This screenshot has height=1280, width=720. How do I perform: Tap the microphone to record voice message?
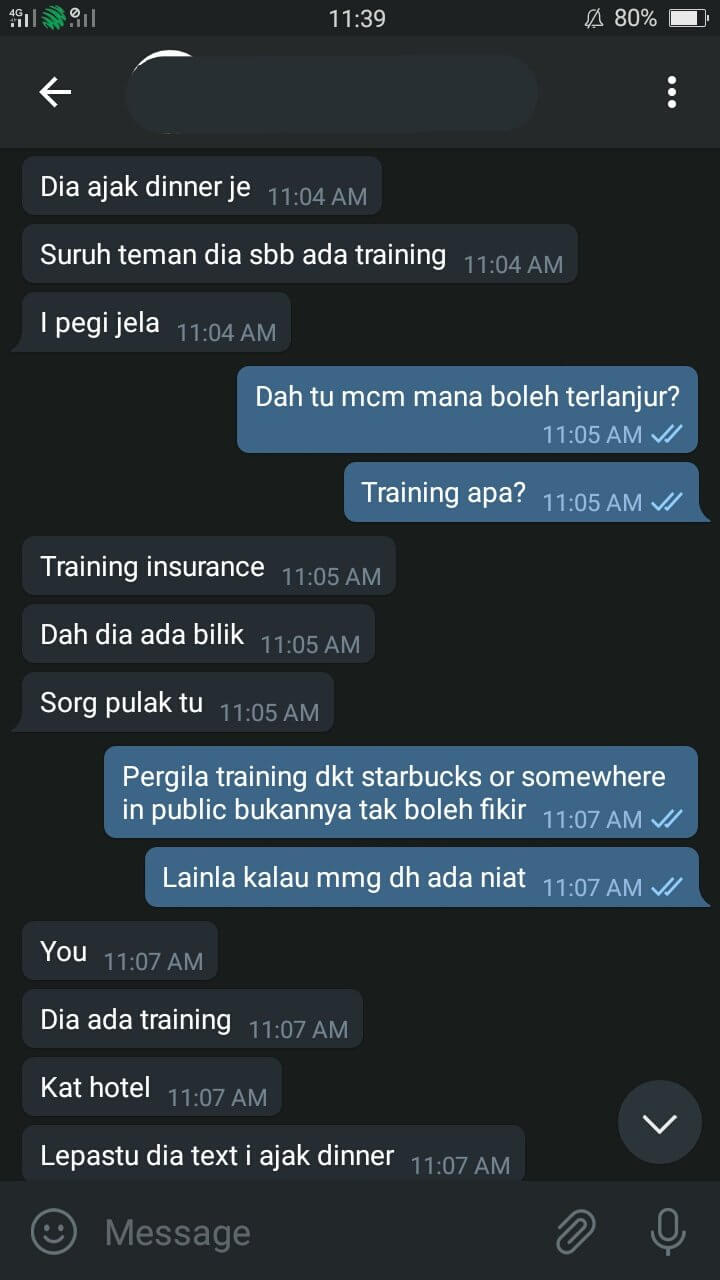(x=667, y=1231)
